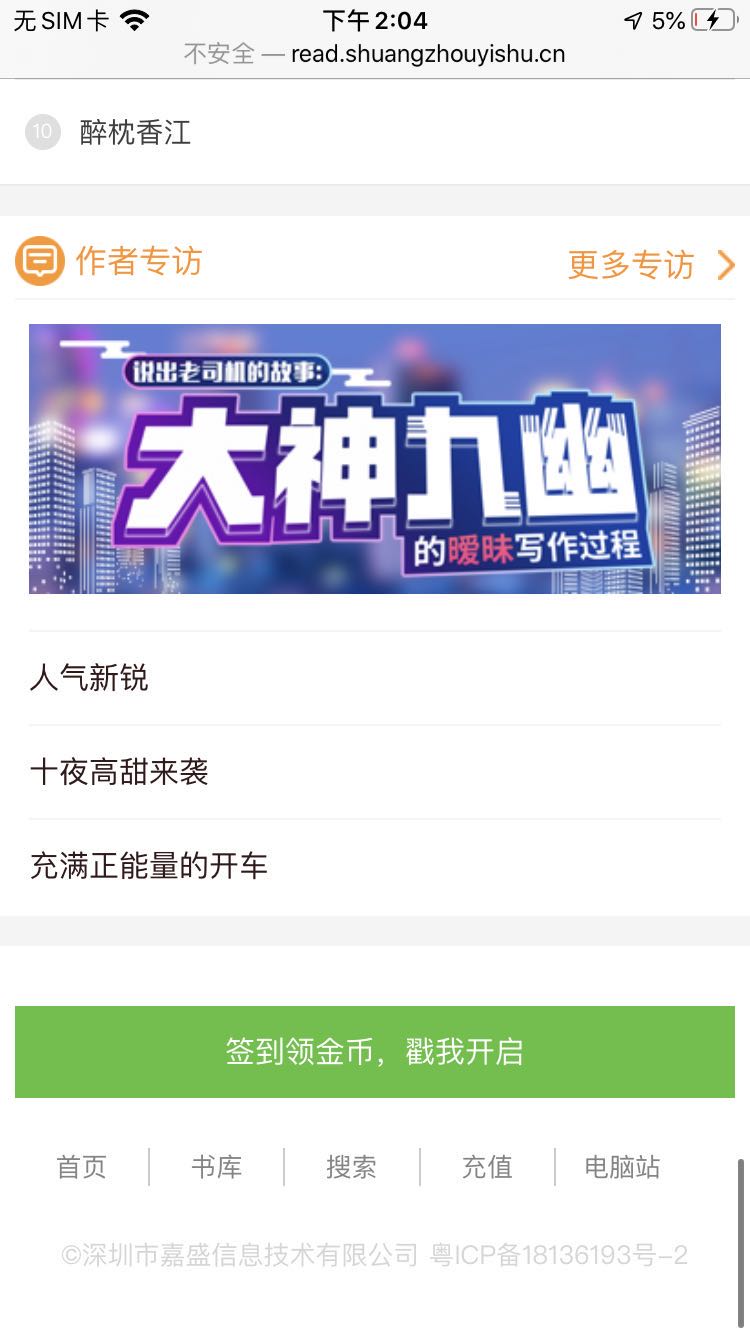Switch to 电脑站 desktop site
This screenshot has width=750, height=1334.
pos(622,1167)
